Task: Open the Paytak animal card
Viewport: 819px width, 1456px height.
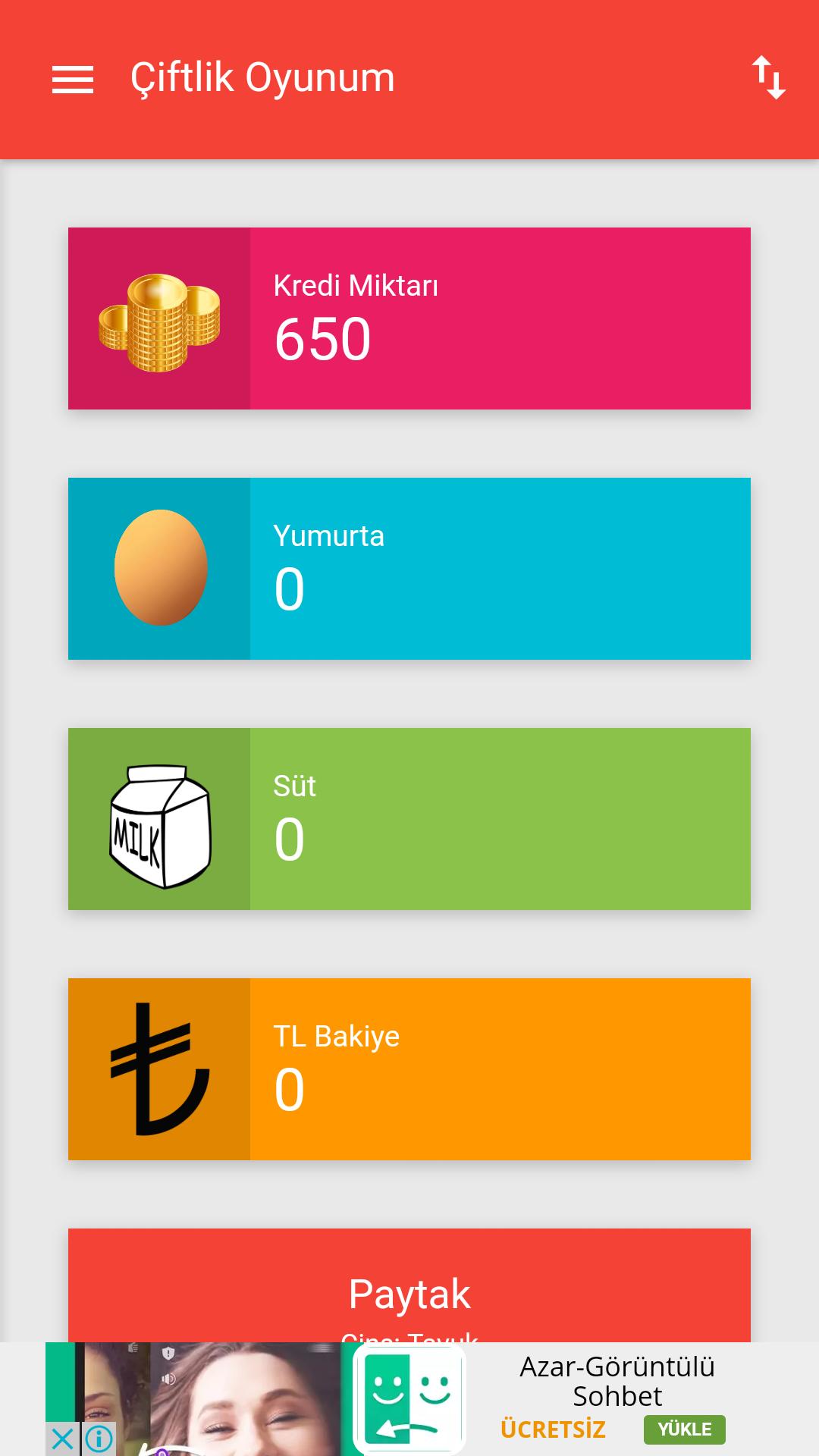Action: tap(409, 1289)
